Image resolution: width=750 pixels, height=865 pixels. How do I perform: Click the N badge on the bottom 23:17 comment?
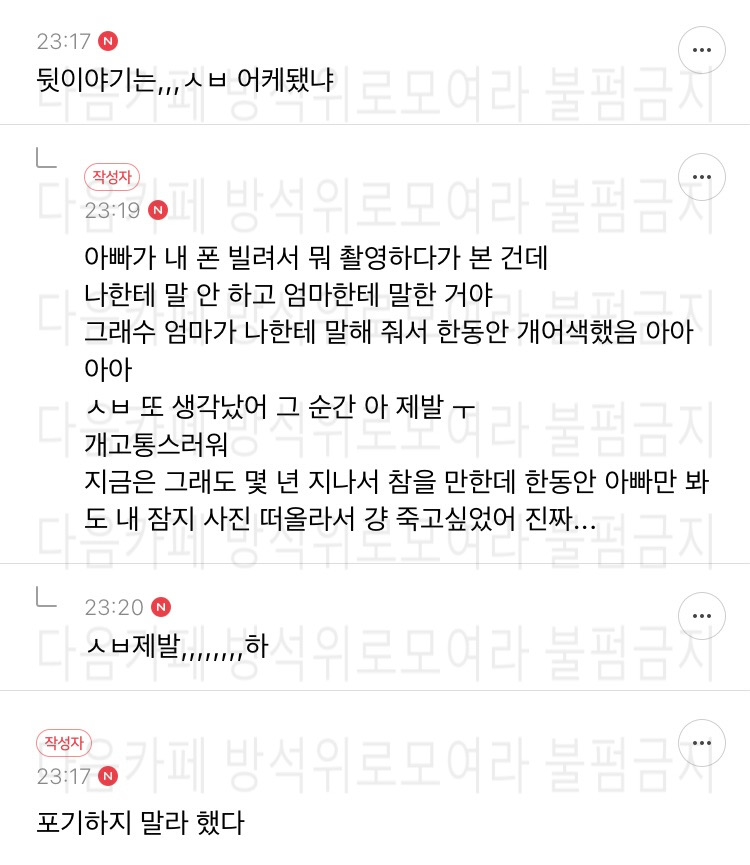coord(108,776)
